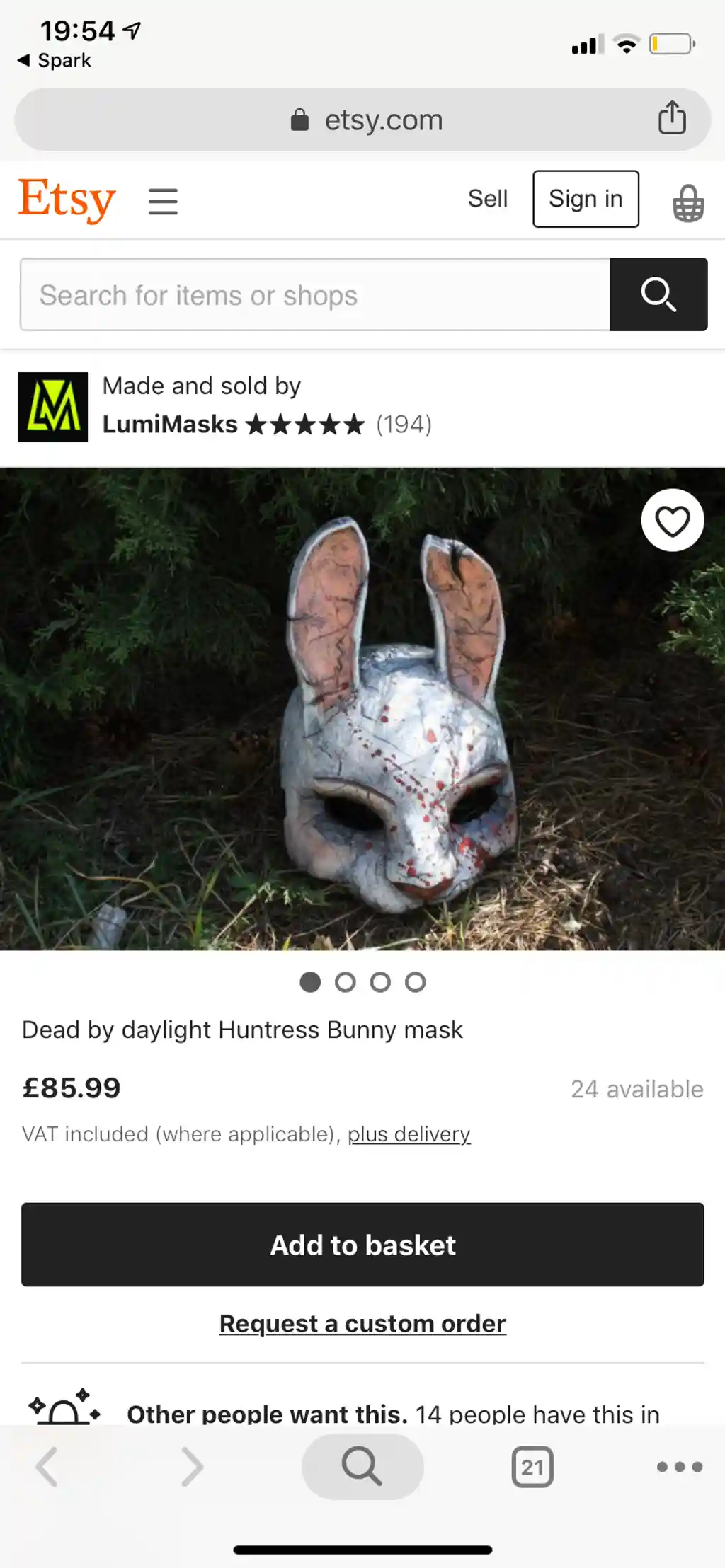
Task: Focus the search for items or shops field
Action: [x=315, y=294]
